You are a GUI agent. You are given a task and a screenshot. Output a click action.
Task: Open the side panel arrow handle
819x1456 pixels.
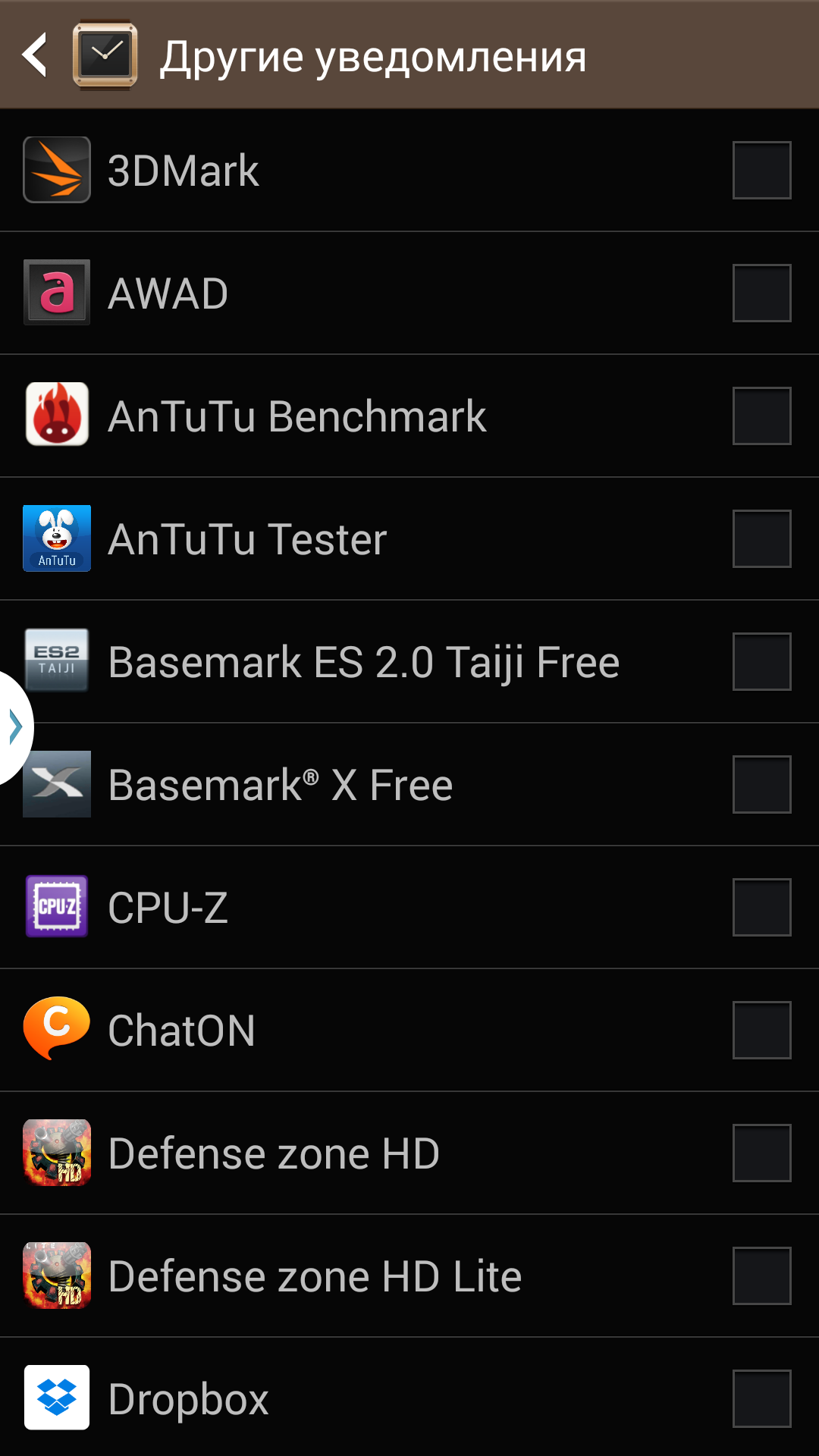tap(15, 727)
